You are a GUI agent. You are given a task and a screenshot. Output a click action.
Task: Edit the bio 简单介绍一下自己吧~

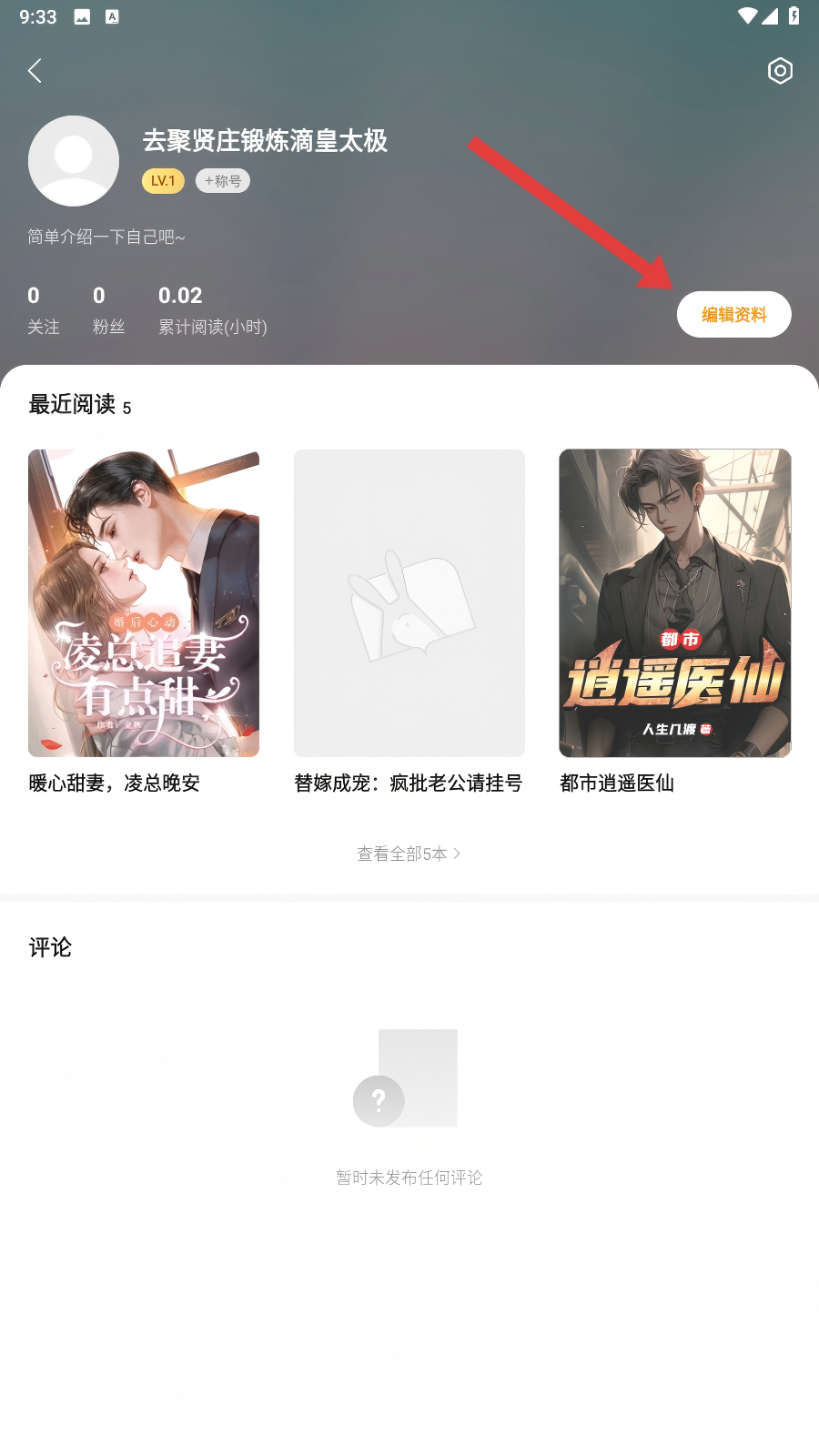click(106, 238)
